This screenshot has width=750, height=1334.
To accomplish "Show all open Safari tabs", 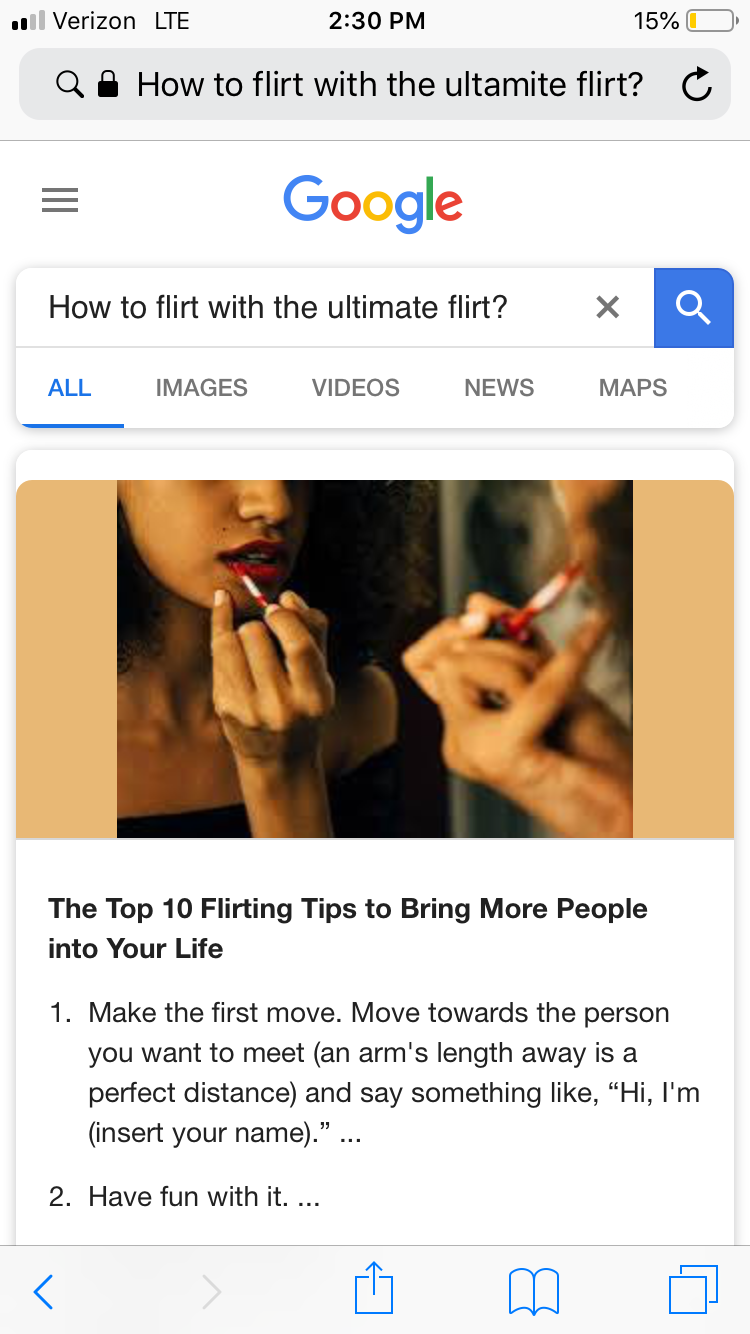I will 693,1290.
